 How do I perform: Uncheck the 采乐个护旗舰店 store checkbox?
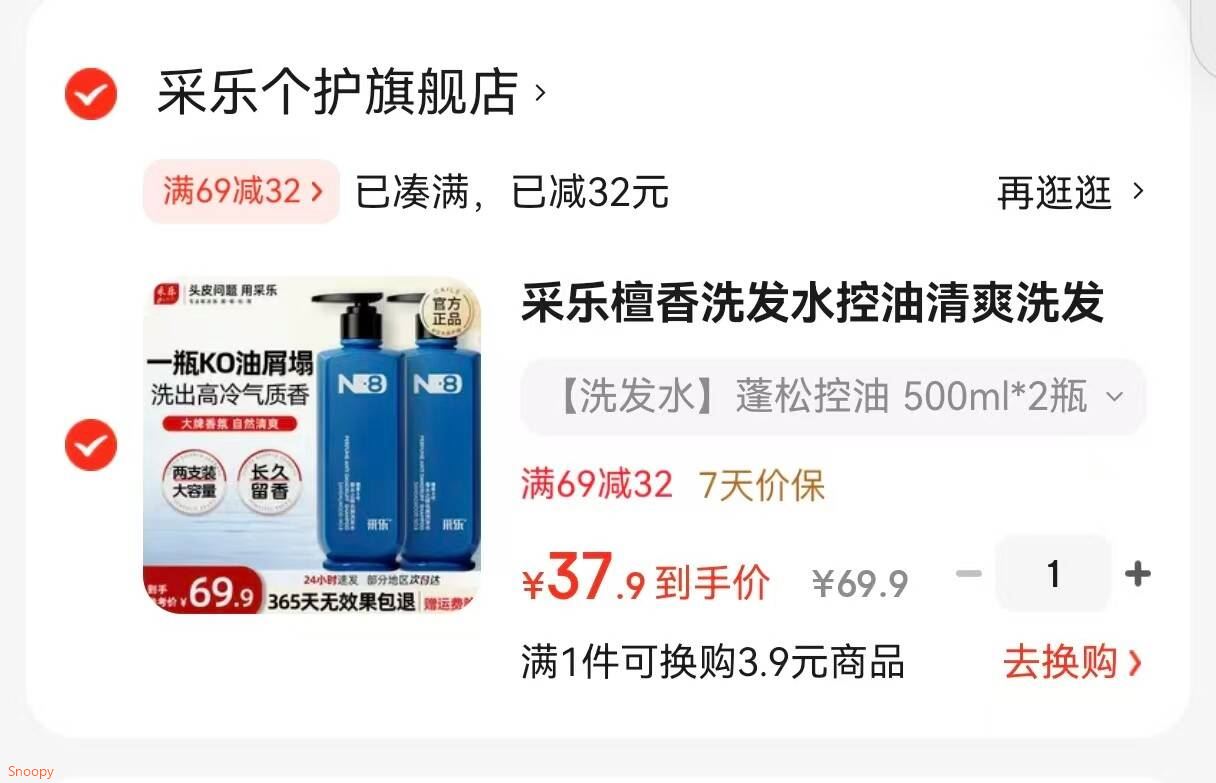(91, 94)
